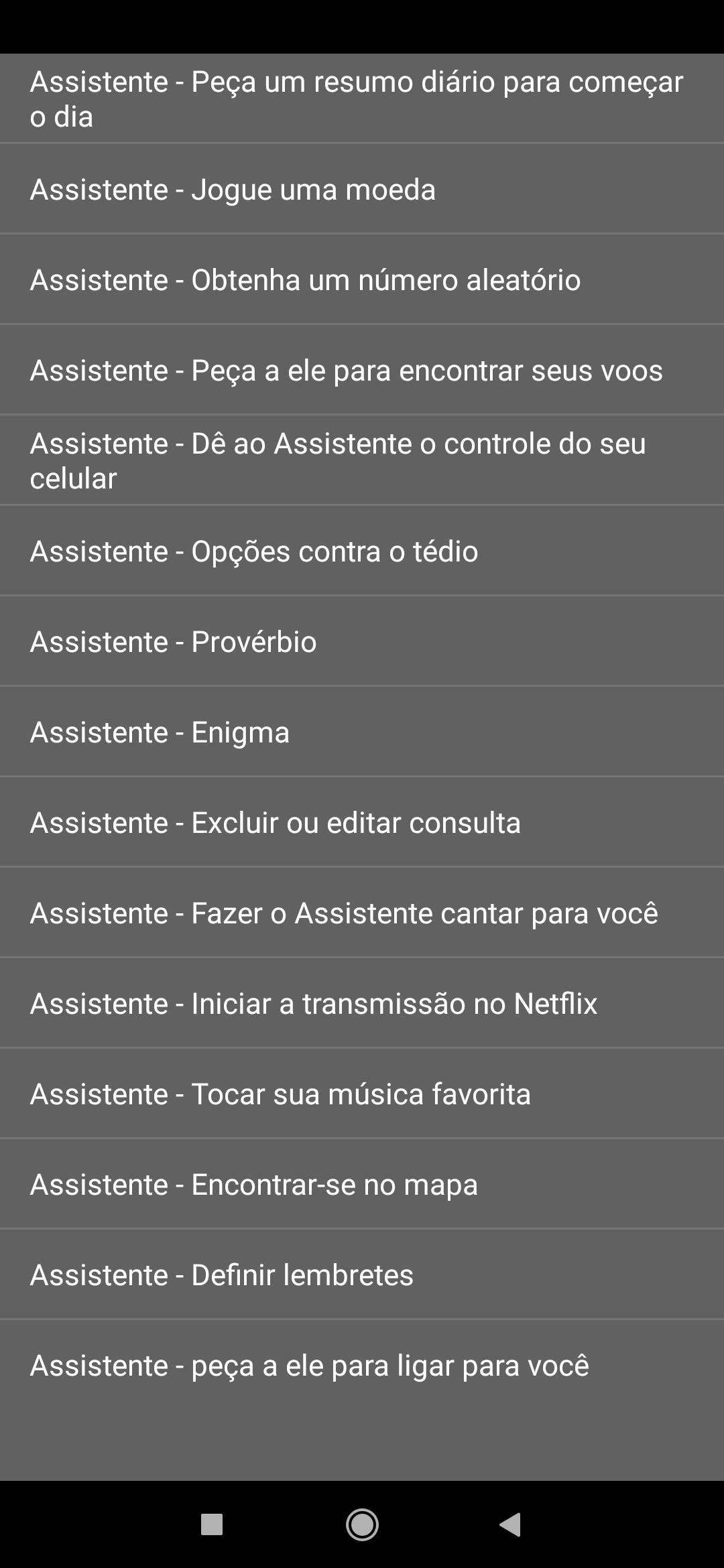Viewport: 724px width, 1568px height.
Task: Select 'Jogue uma moeda' row
Action: click(362, 189)
